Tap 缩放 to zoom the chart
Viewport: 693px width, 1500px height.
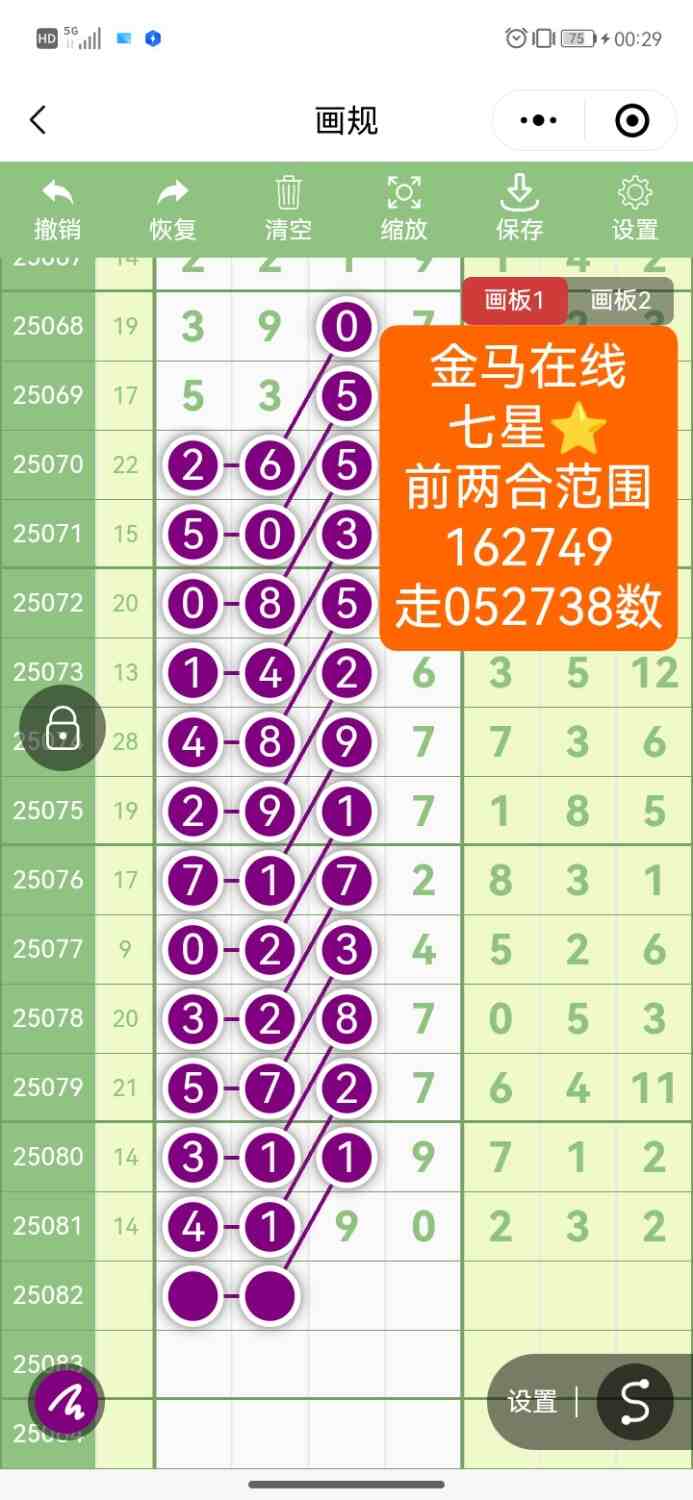click(404, 209)
